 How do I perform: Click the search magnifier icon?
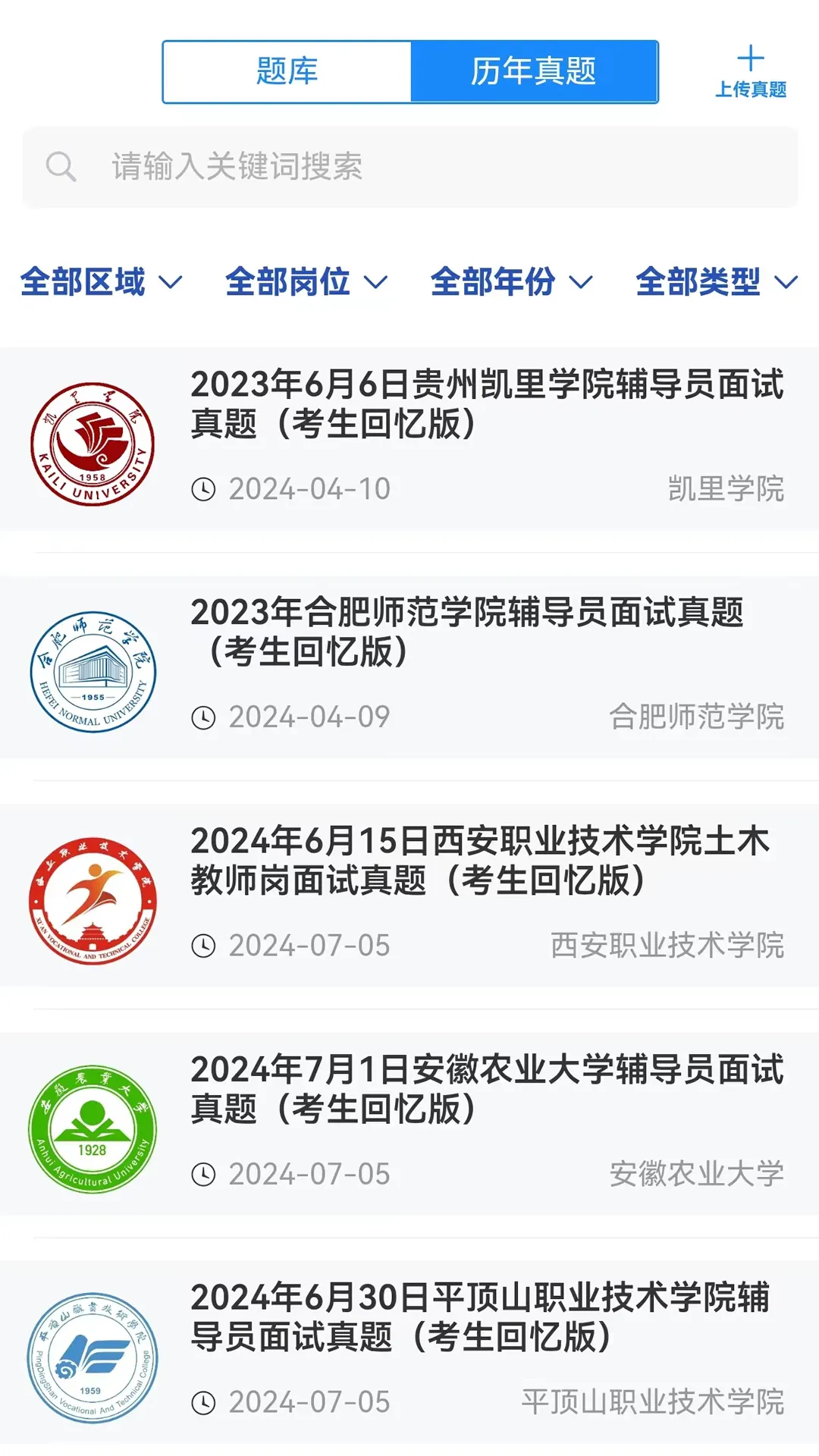[63, 167]
